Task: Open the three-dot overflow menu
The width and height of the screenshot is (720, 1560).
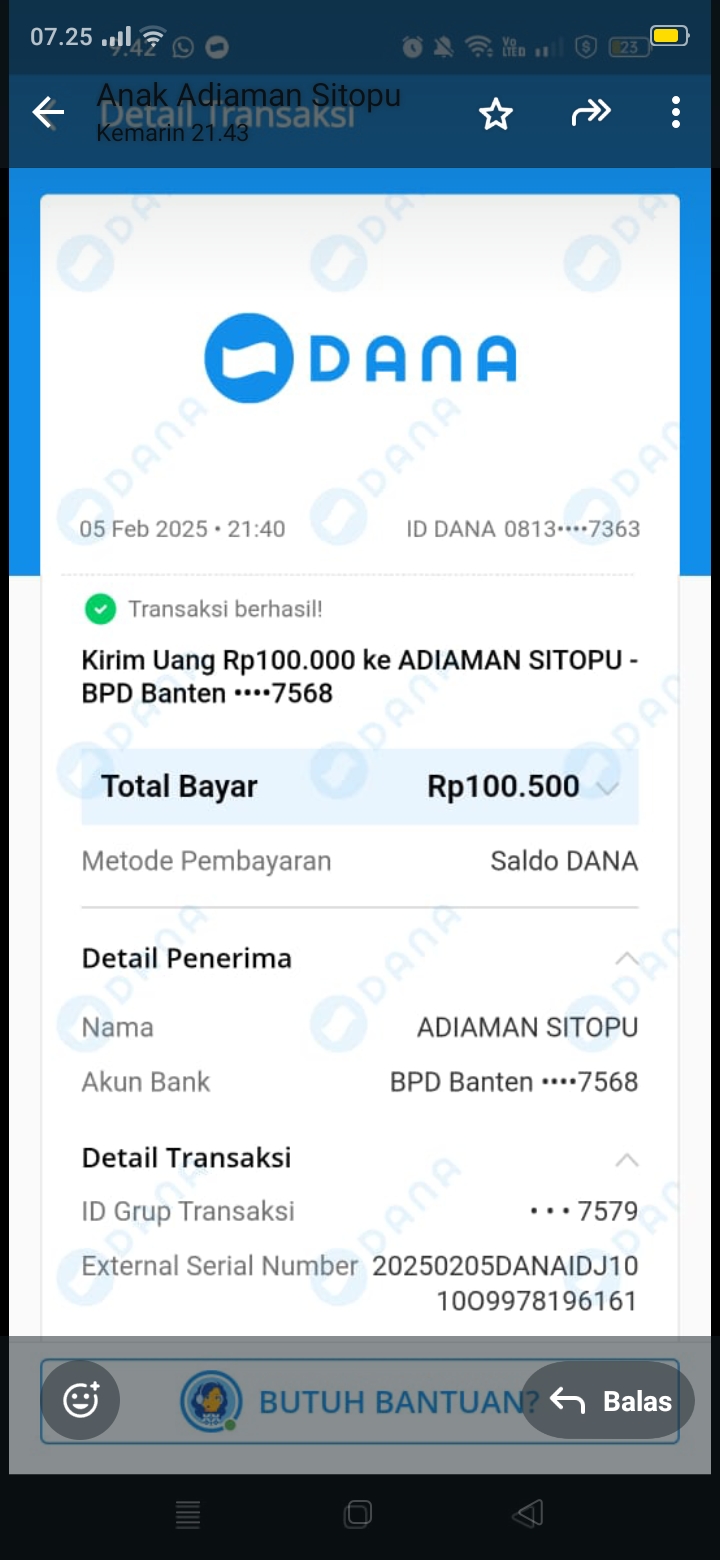Action: 676,112
